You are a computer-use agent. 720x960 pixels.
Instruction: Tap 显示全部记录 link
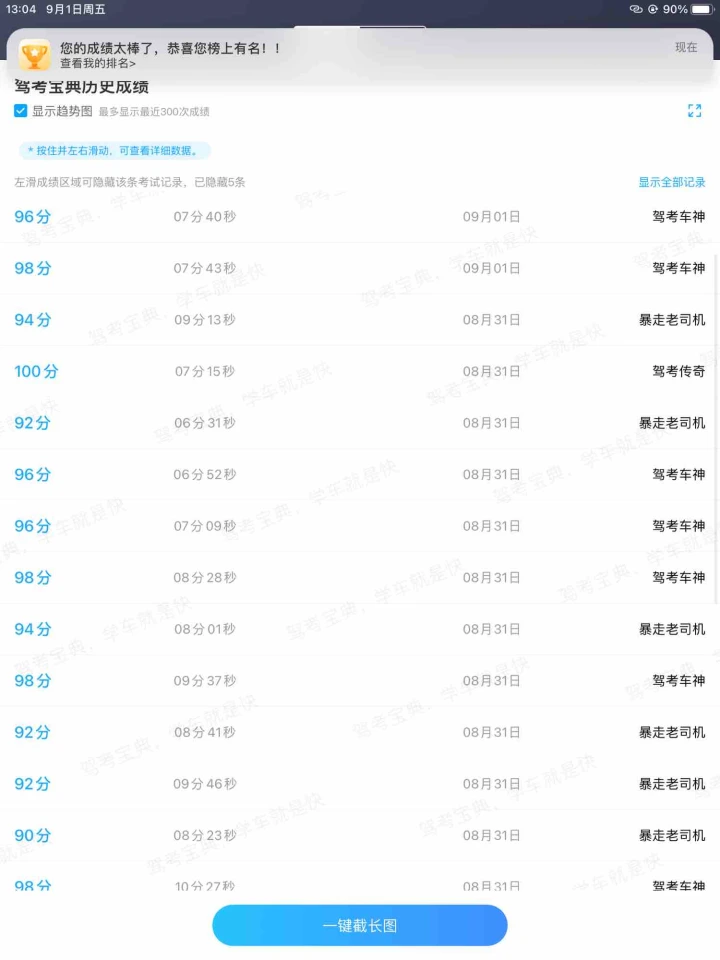pyautogui.click(x=671, y=182)
